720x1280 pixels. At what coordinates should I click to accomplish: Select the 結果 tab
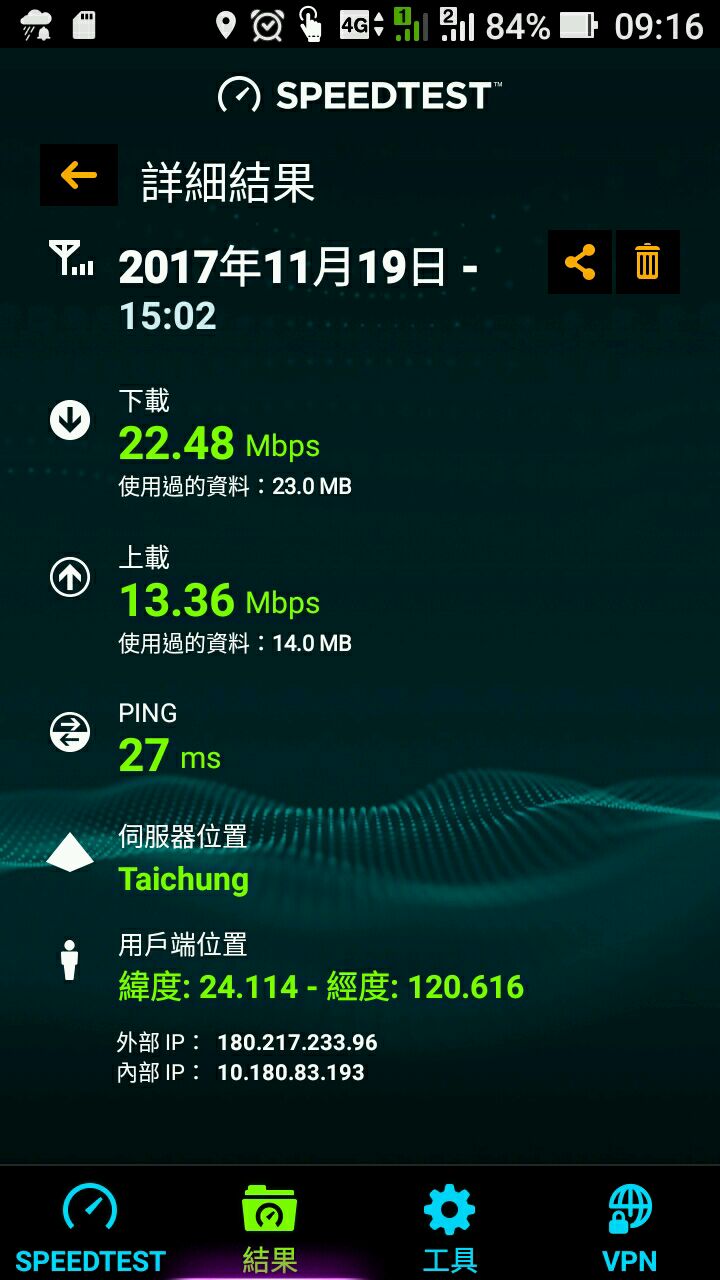tap(270, 1227)
